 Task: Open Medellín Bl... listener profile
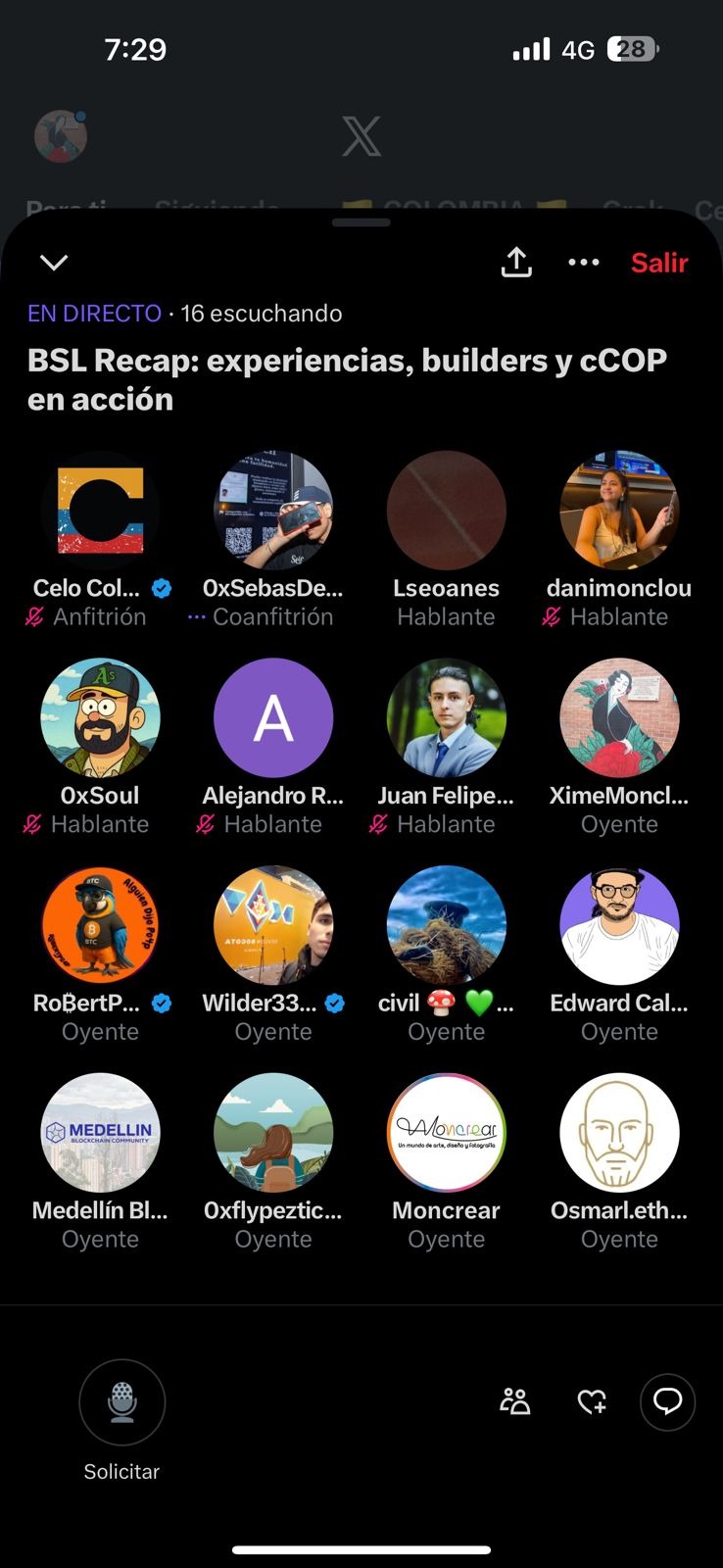[100, 1133]
